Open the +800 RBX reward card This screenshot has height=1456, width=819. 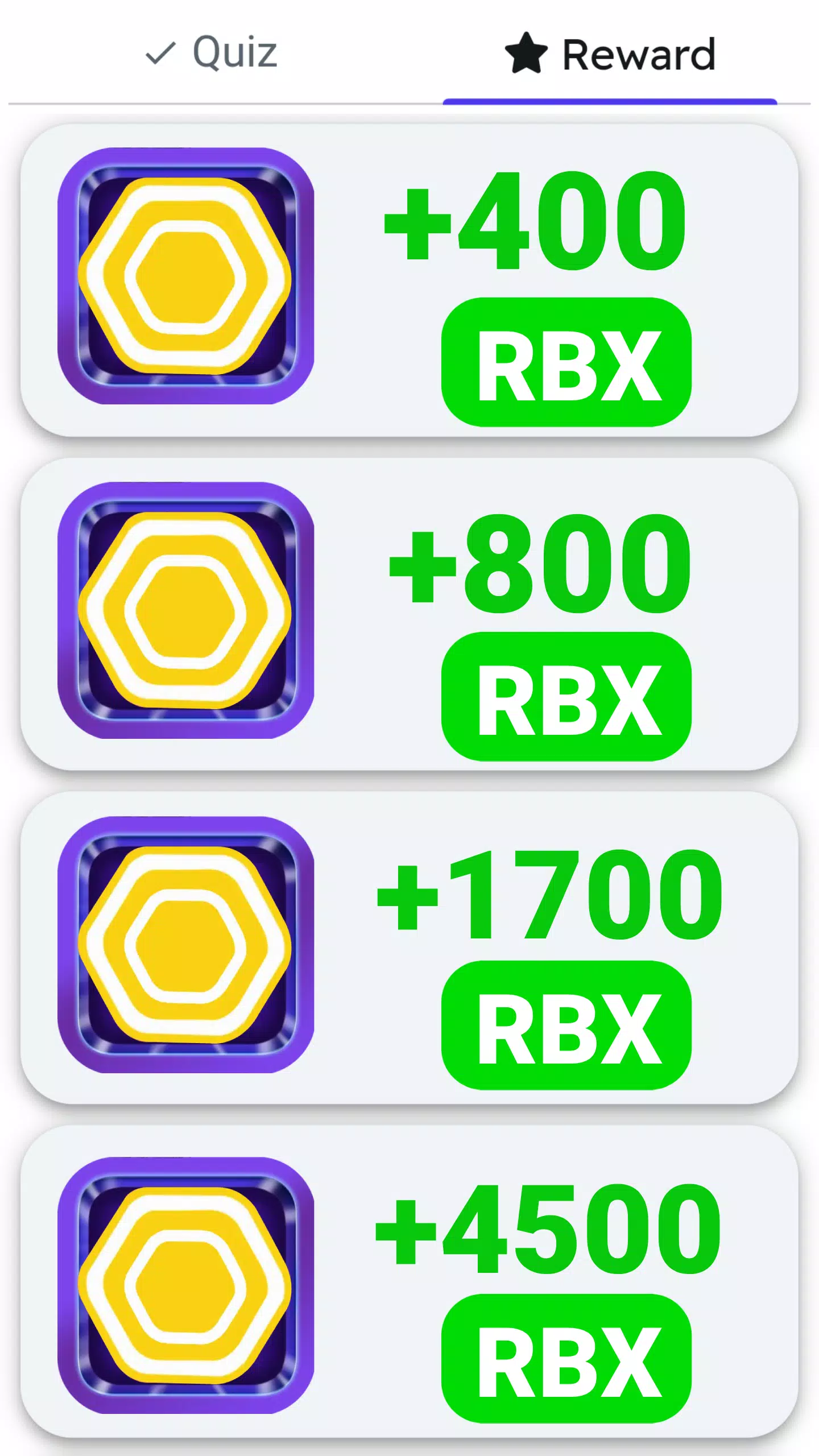[x=409, y=614]
